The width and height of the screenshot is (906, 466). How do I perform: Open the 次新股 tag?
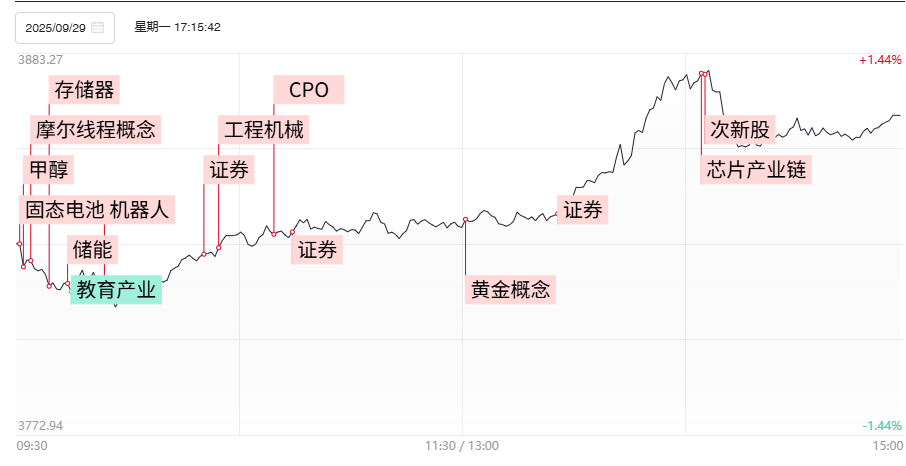pyautogui.click(x=740, y=130)
